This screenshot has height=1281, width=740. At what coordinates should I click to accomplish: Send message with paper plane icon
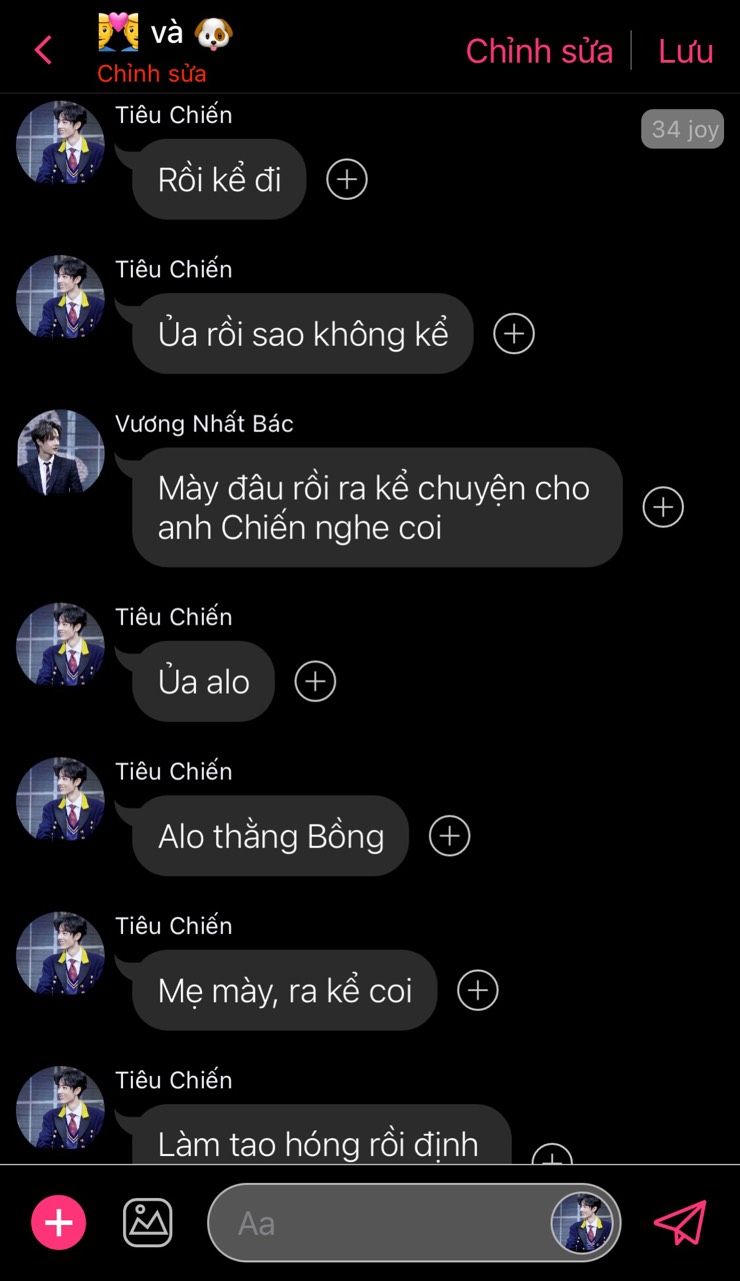click(681, 1222)
